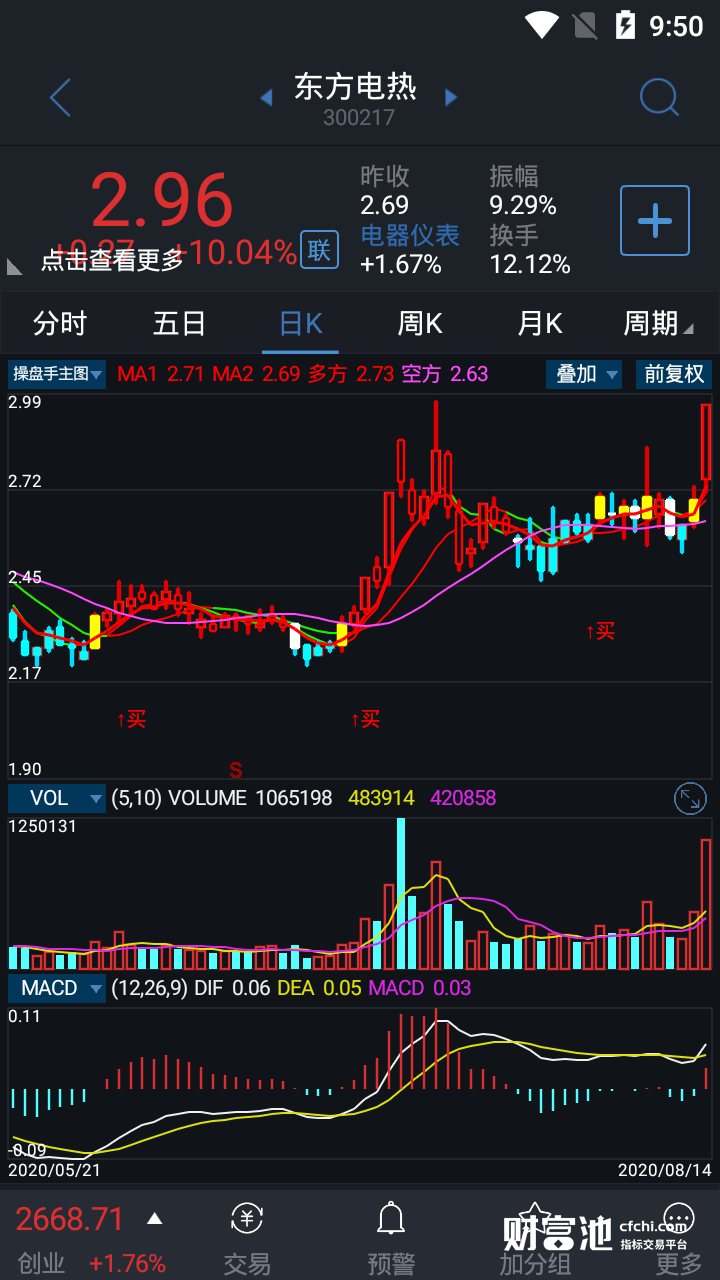720x1280 pixels.
Task: Select the 月K chart tab
Action: (x=540, y=323)
